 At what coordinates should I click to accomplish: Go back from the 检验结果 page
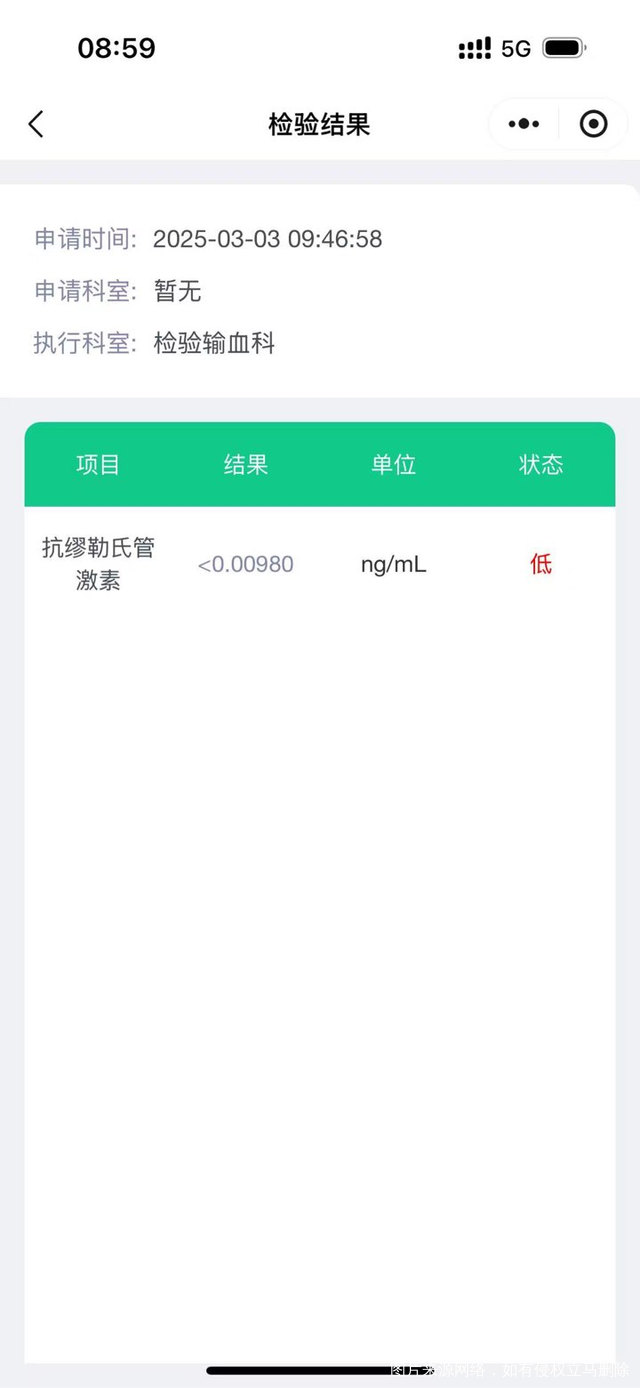(36, 124)
